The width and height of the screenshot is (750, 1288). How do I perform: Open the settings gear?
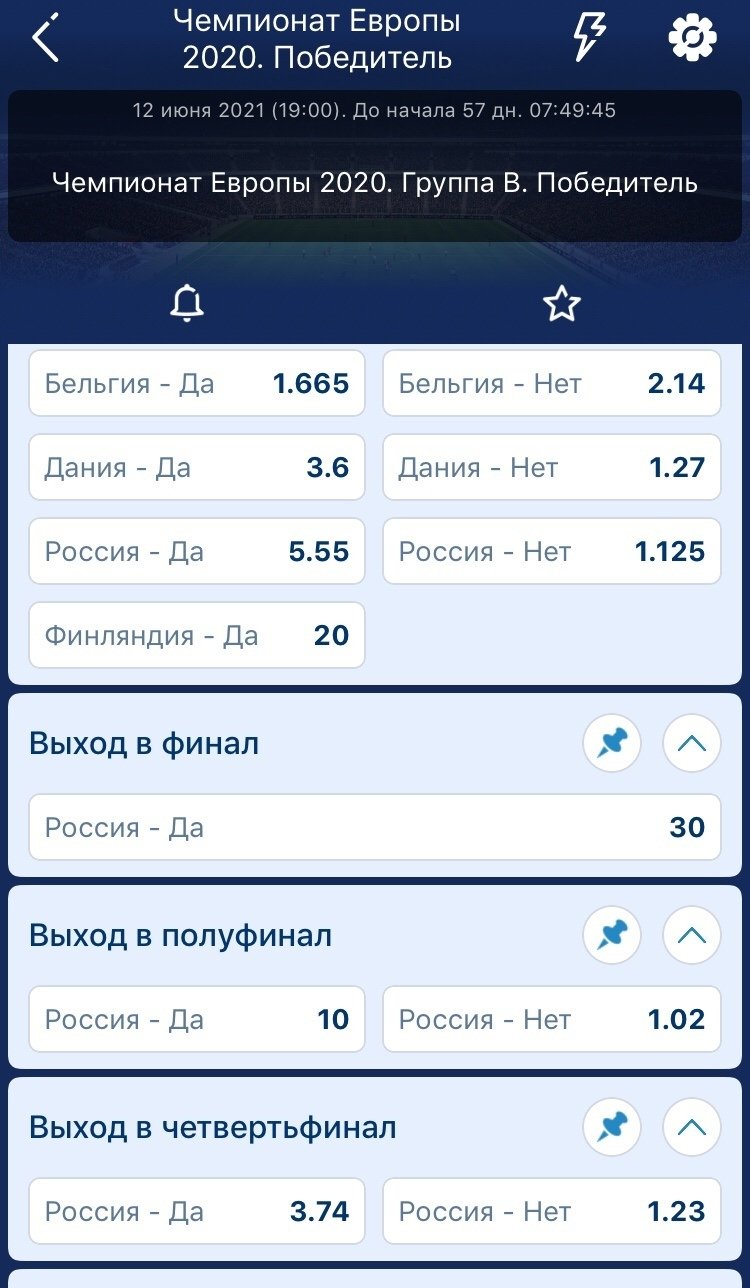[692, 39]
